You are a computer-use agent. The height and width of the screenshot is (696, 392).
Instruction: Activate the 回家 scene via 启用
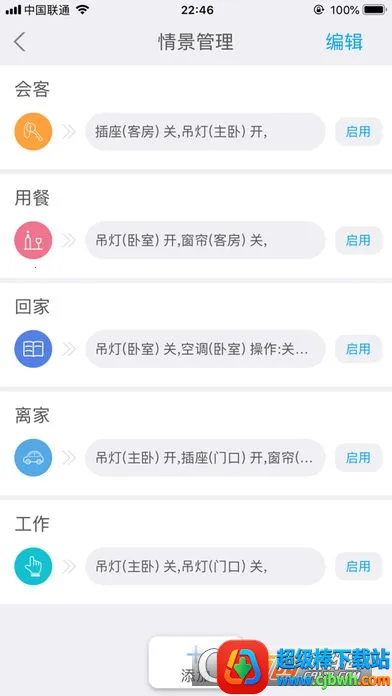click(358, 349)
